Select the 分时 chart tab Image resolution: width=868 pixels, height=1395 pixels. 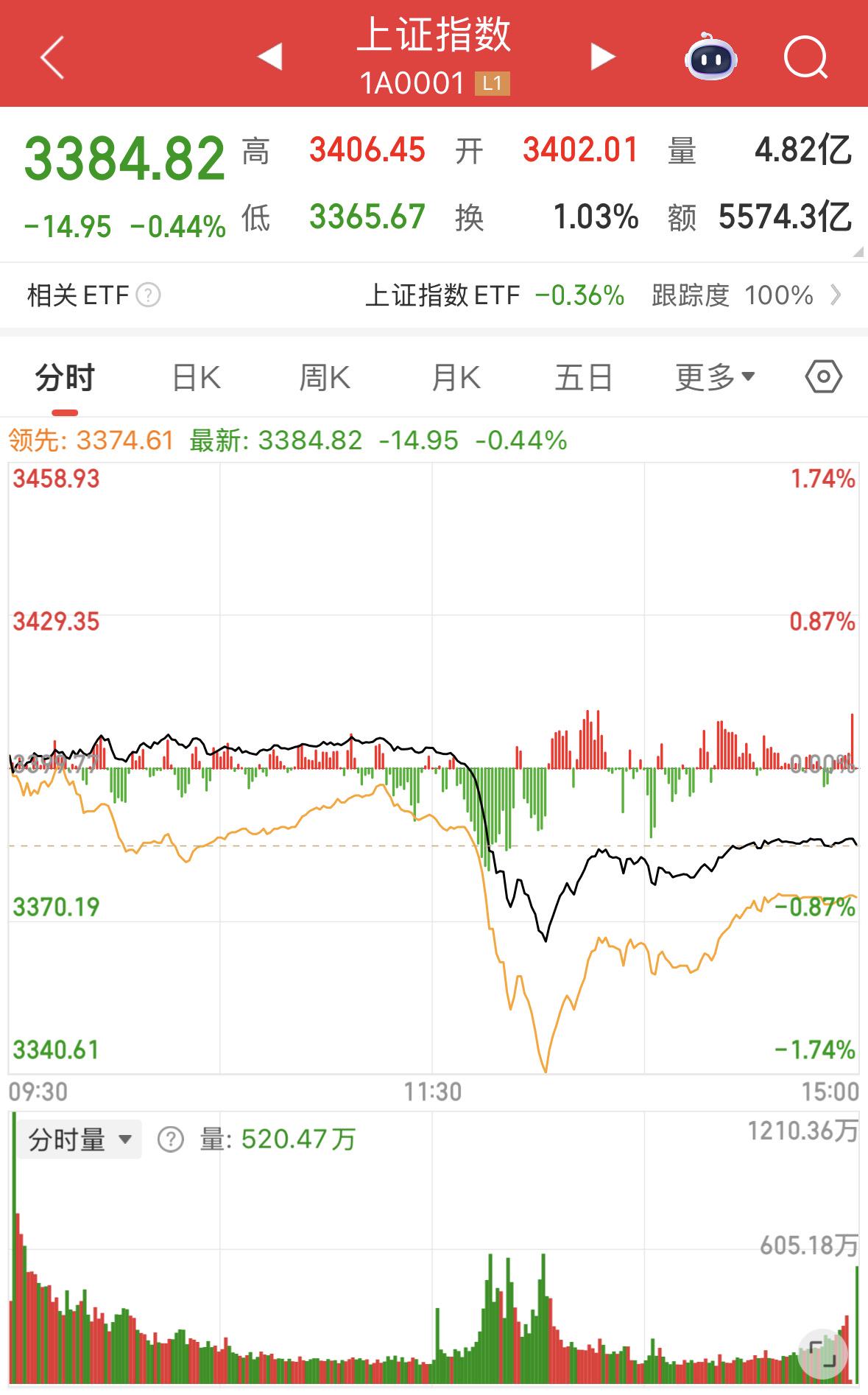(65, 378)
